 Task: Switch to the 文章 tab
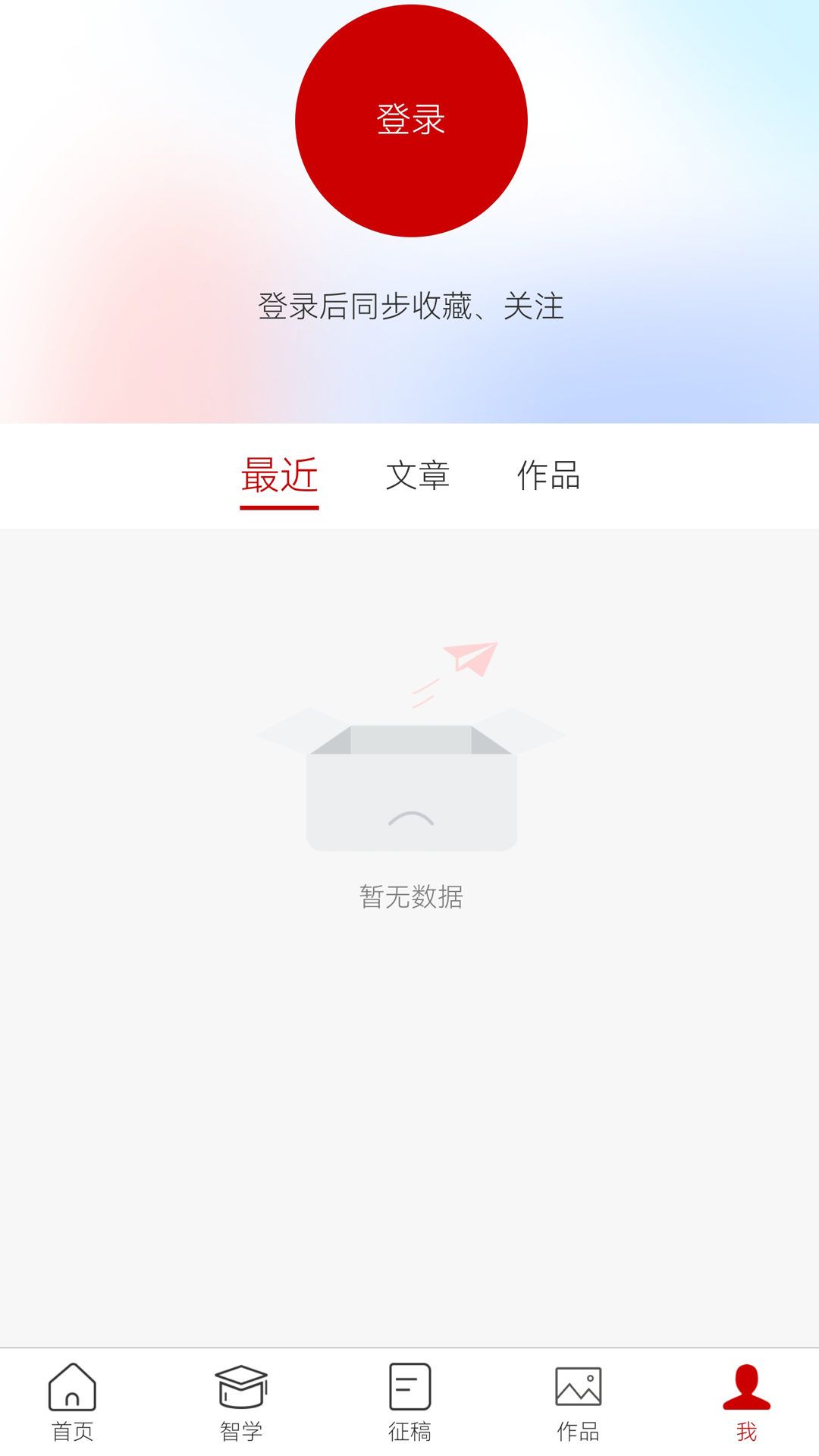pos(419,475)
